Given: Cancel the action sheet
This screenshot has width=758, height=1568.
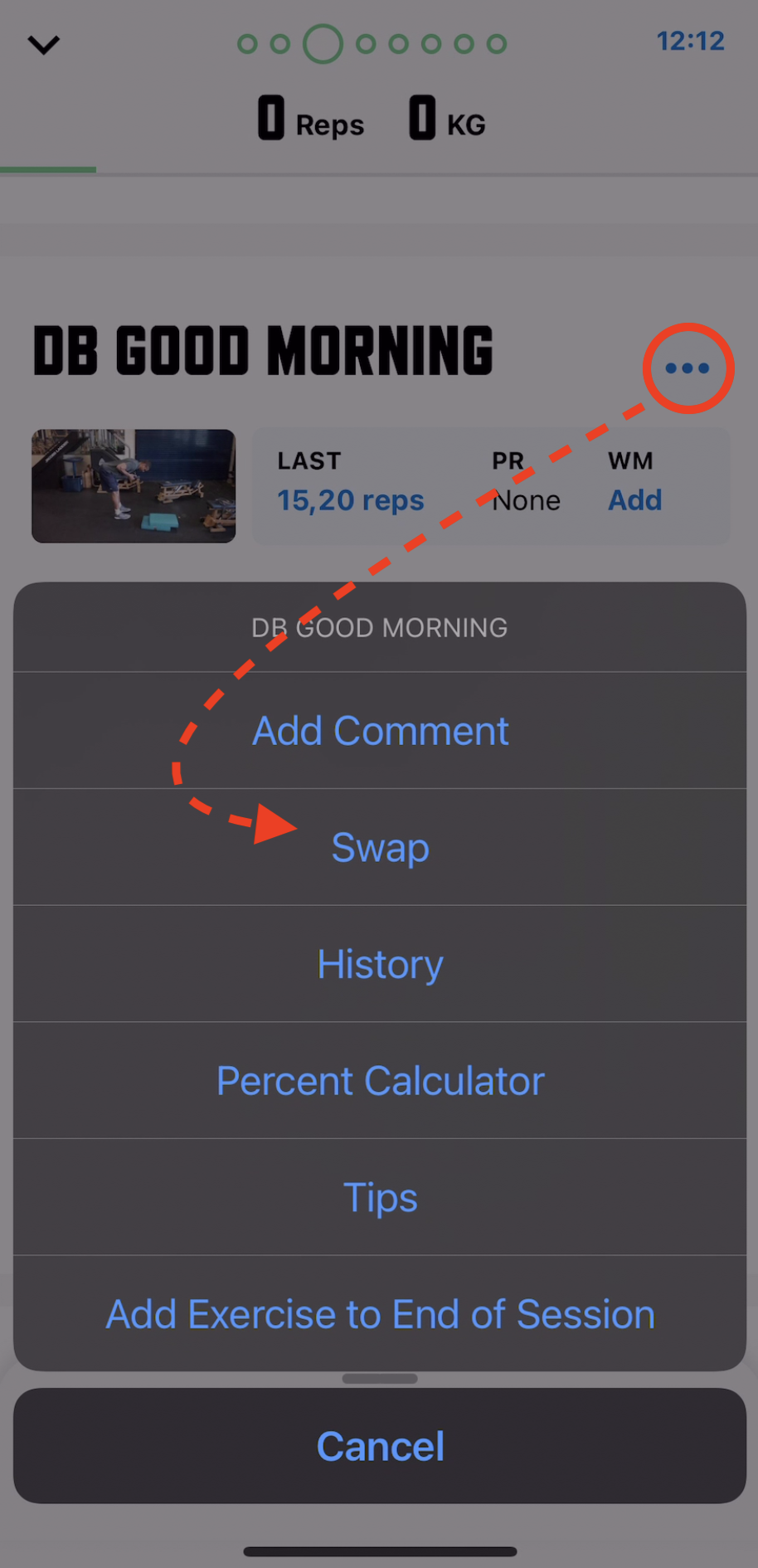Looking at the screenshot, I should point(380,1446).
